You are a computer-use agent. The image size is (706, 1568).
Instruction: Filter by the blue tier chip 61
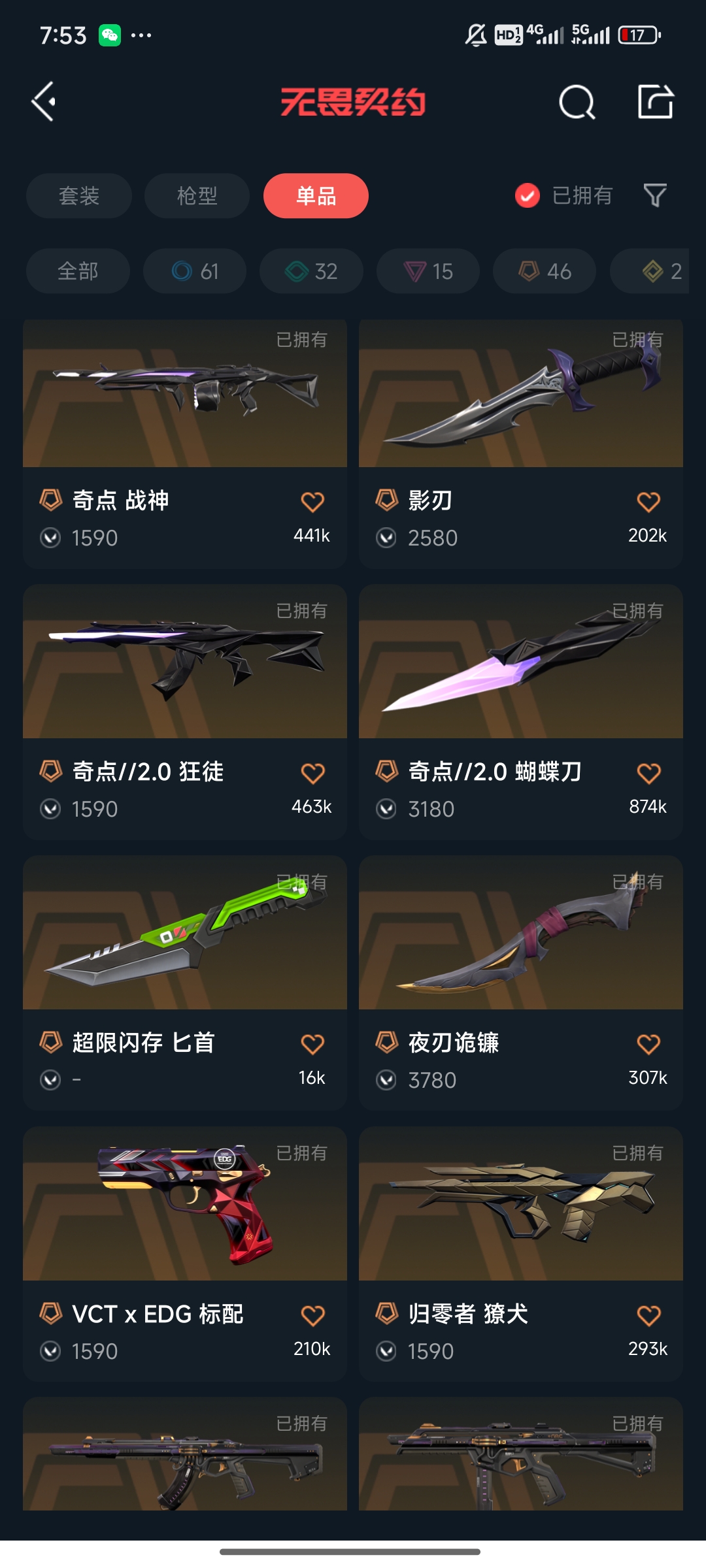195,271
